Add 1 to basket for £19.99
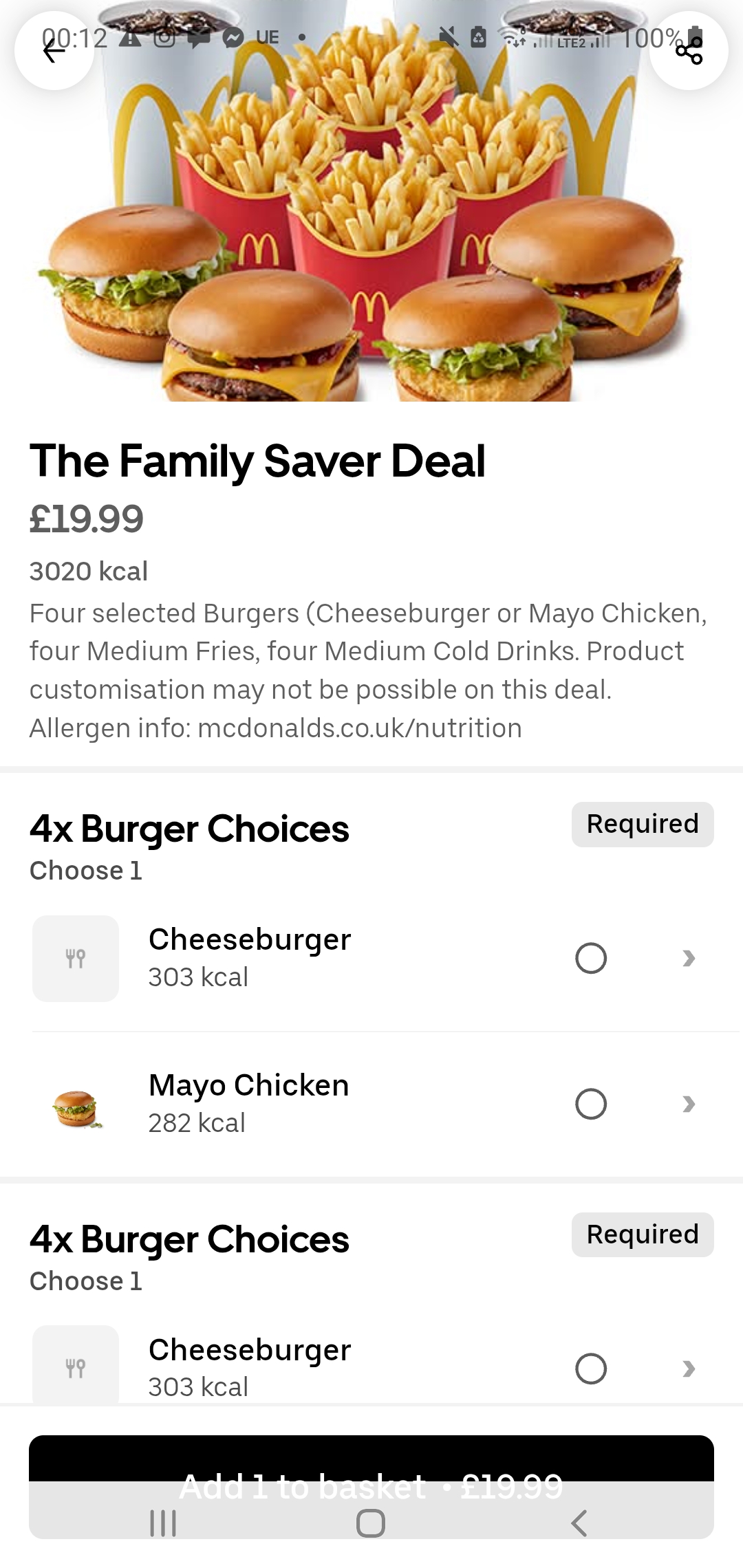 (371, 1459)
